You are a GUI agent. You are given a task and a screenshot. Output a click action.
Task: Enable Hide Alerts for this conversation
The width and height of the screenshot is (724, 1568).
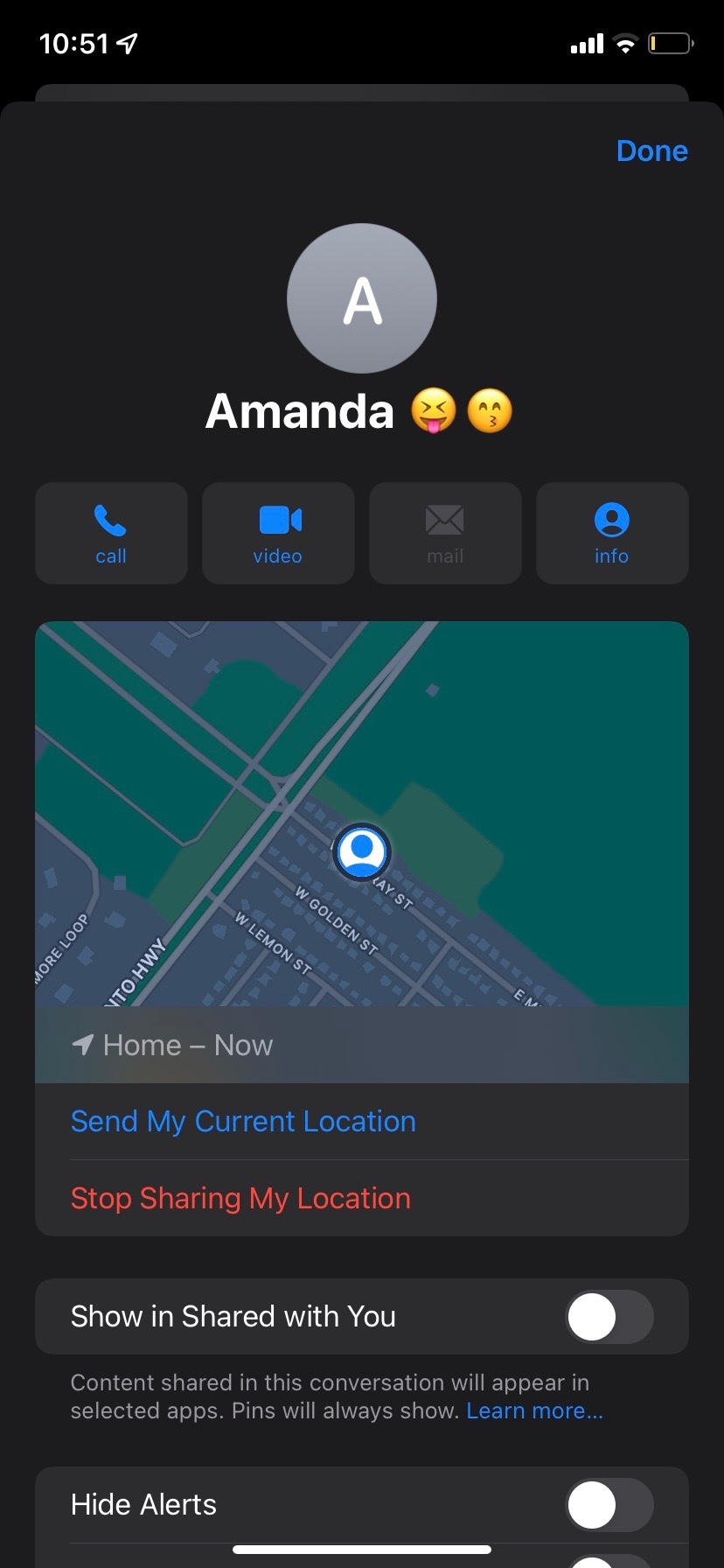[609, 1505]
